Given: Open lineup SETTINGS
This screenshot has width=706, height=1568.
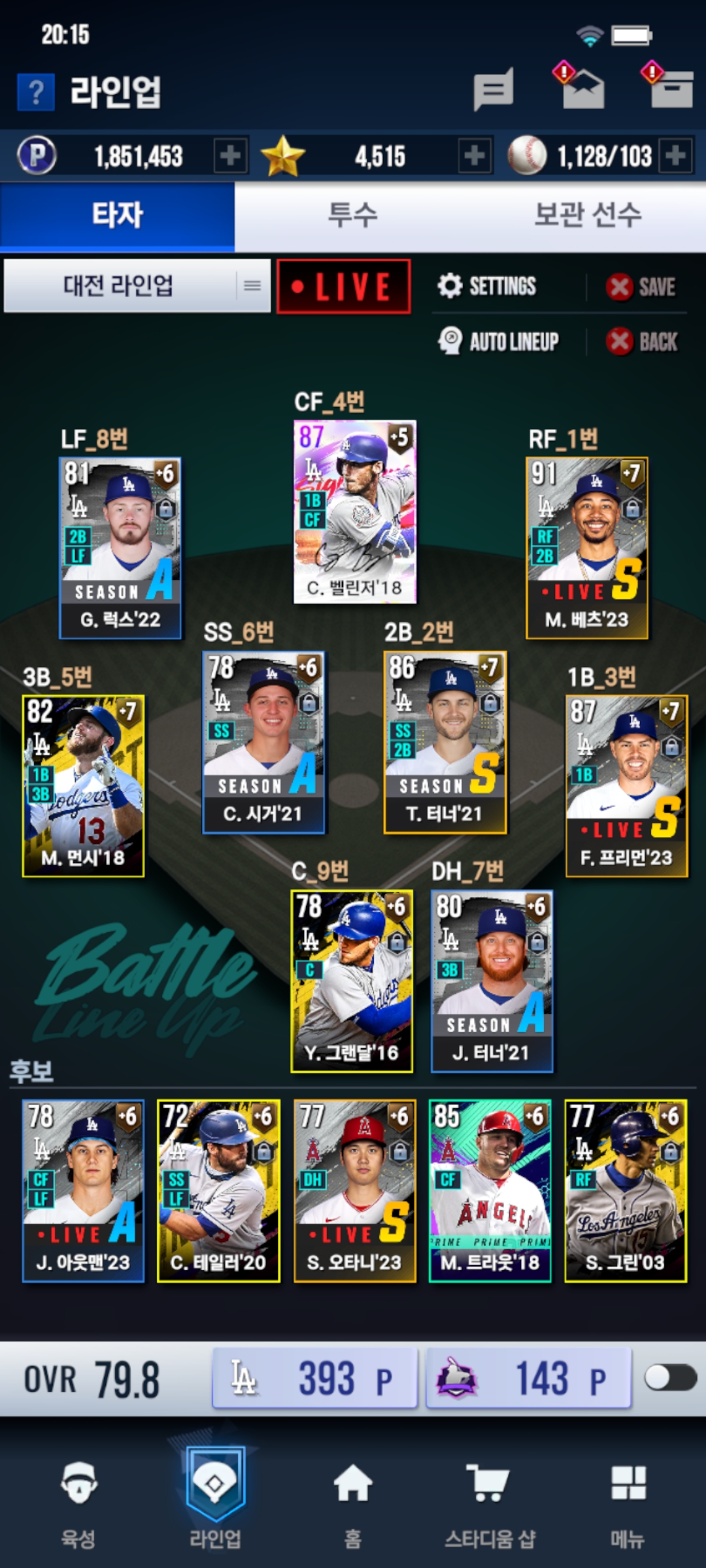Looking at the screenshot, I should 487,286.
